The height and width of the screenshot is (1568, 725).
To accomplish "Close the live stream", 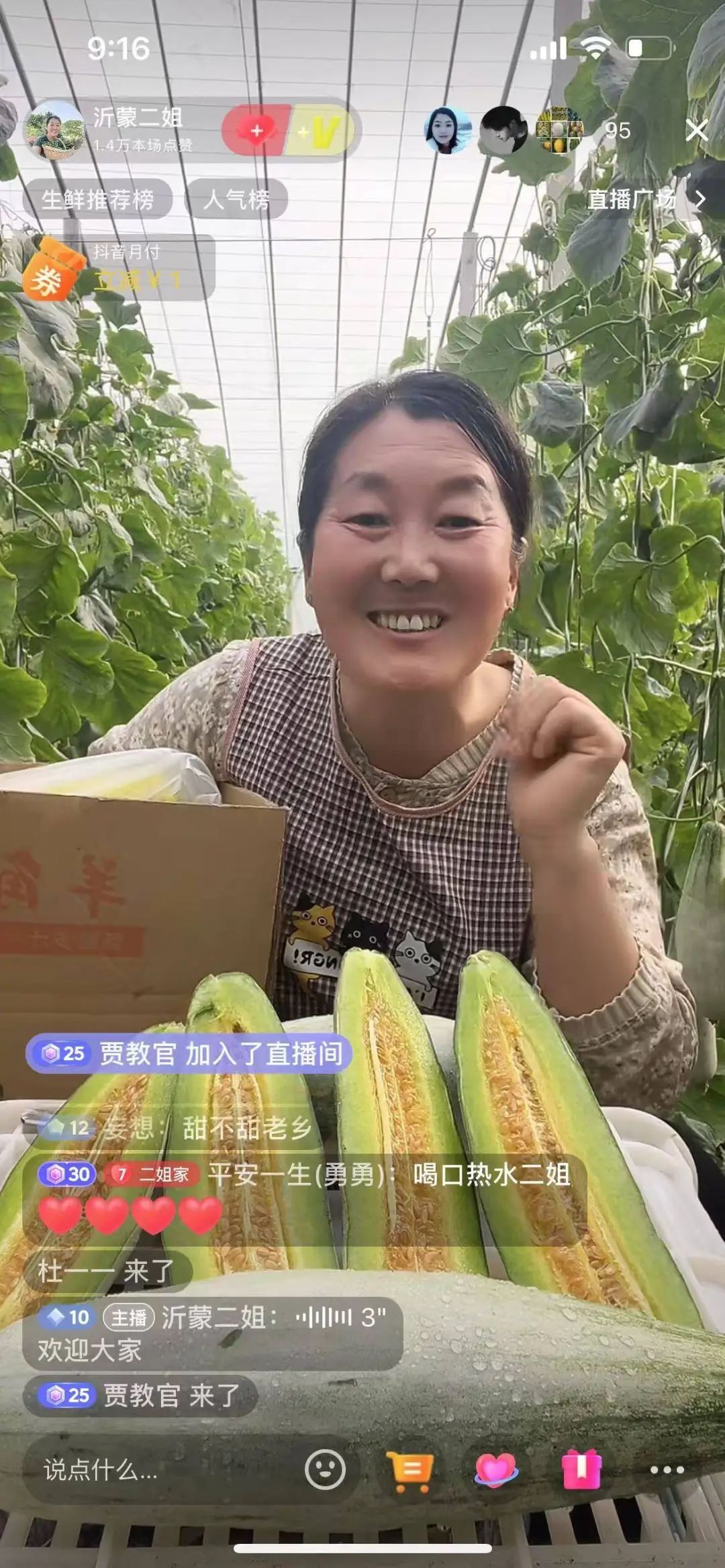I will point(697,130).
